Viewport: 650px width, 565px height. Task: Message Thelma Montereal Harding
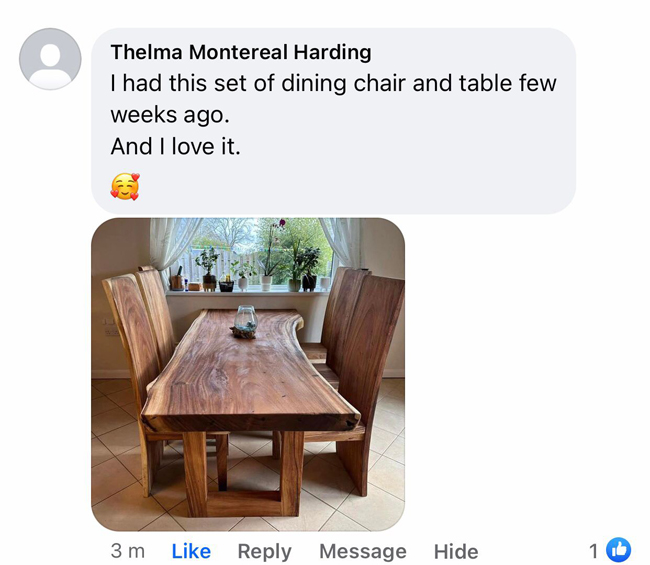click(x=362, y=551)
